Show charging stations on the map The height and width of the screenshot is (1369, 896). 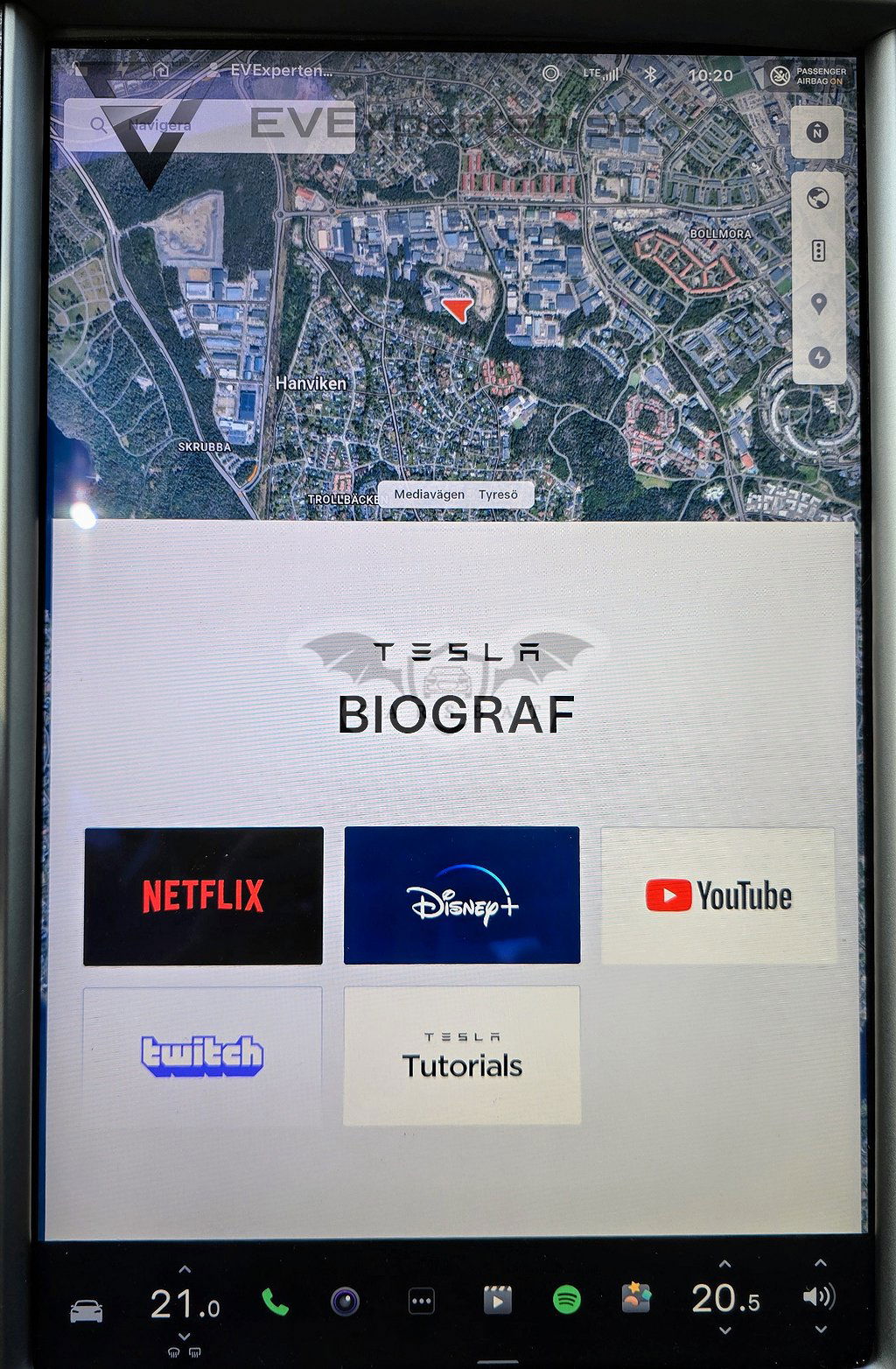pyautogui.click(x=818, y=357)
